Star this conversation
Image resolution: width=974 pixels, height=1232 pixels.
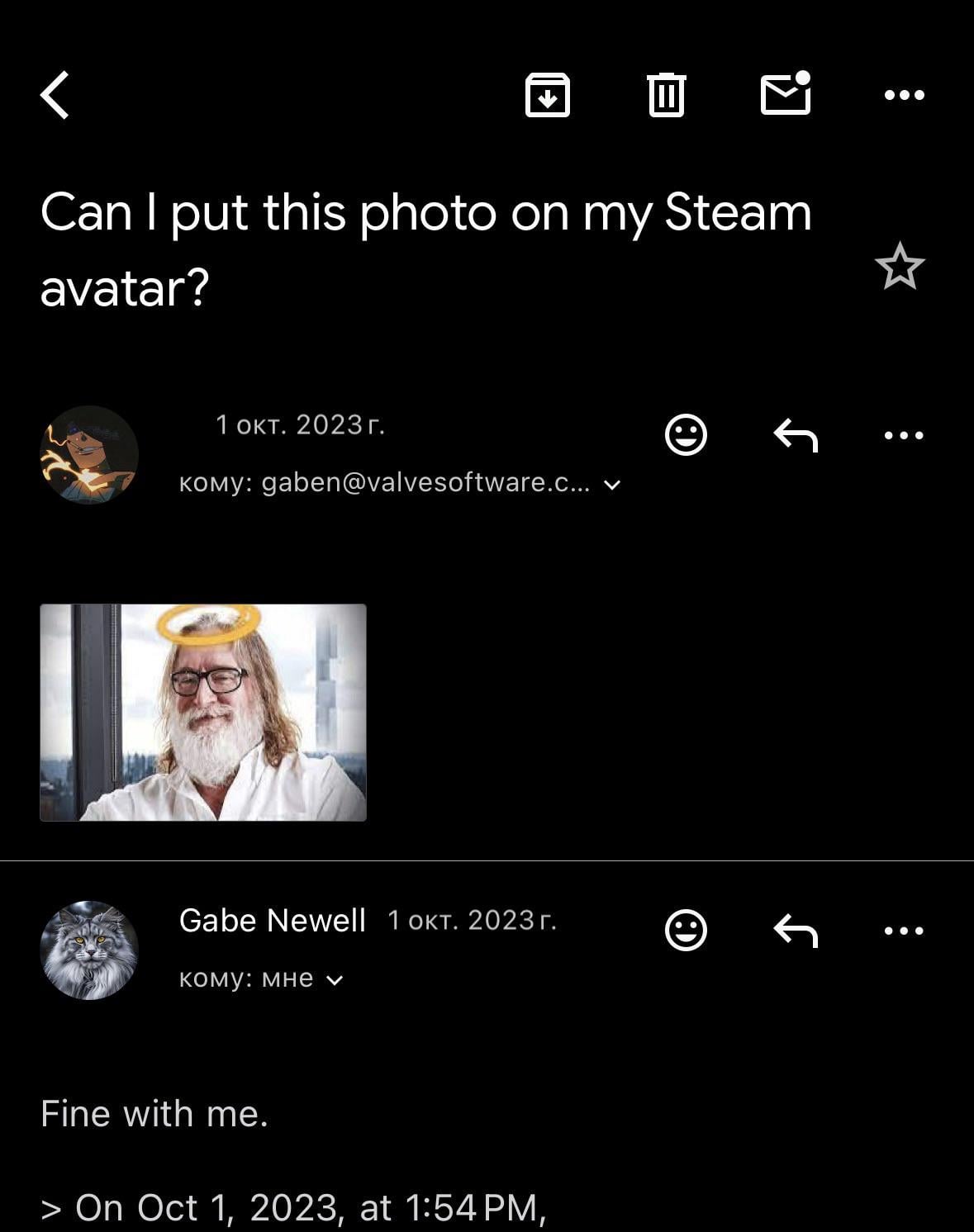tap(899, 266)
